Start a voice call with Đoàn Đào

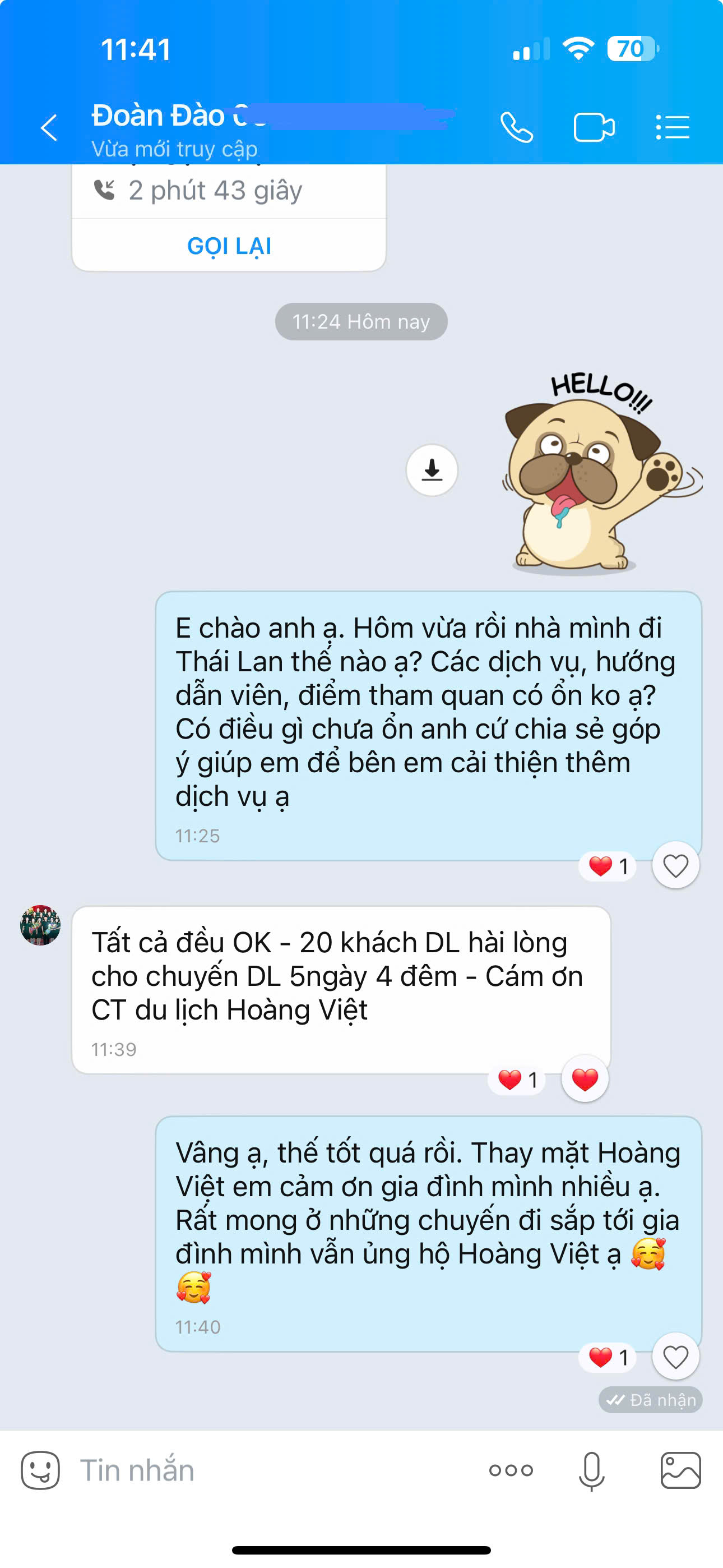pyautogui.click(x=517, y=128)
